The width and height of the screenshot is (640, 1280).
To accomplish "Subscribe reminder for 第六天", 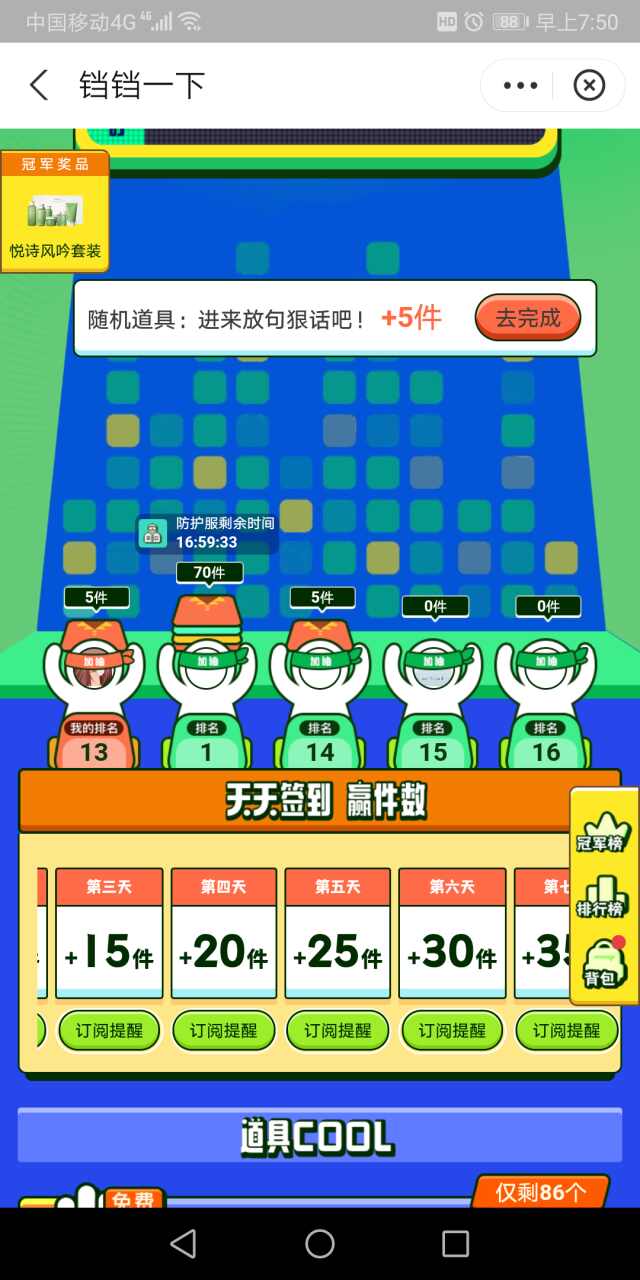I will point(451,1030).
